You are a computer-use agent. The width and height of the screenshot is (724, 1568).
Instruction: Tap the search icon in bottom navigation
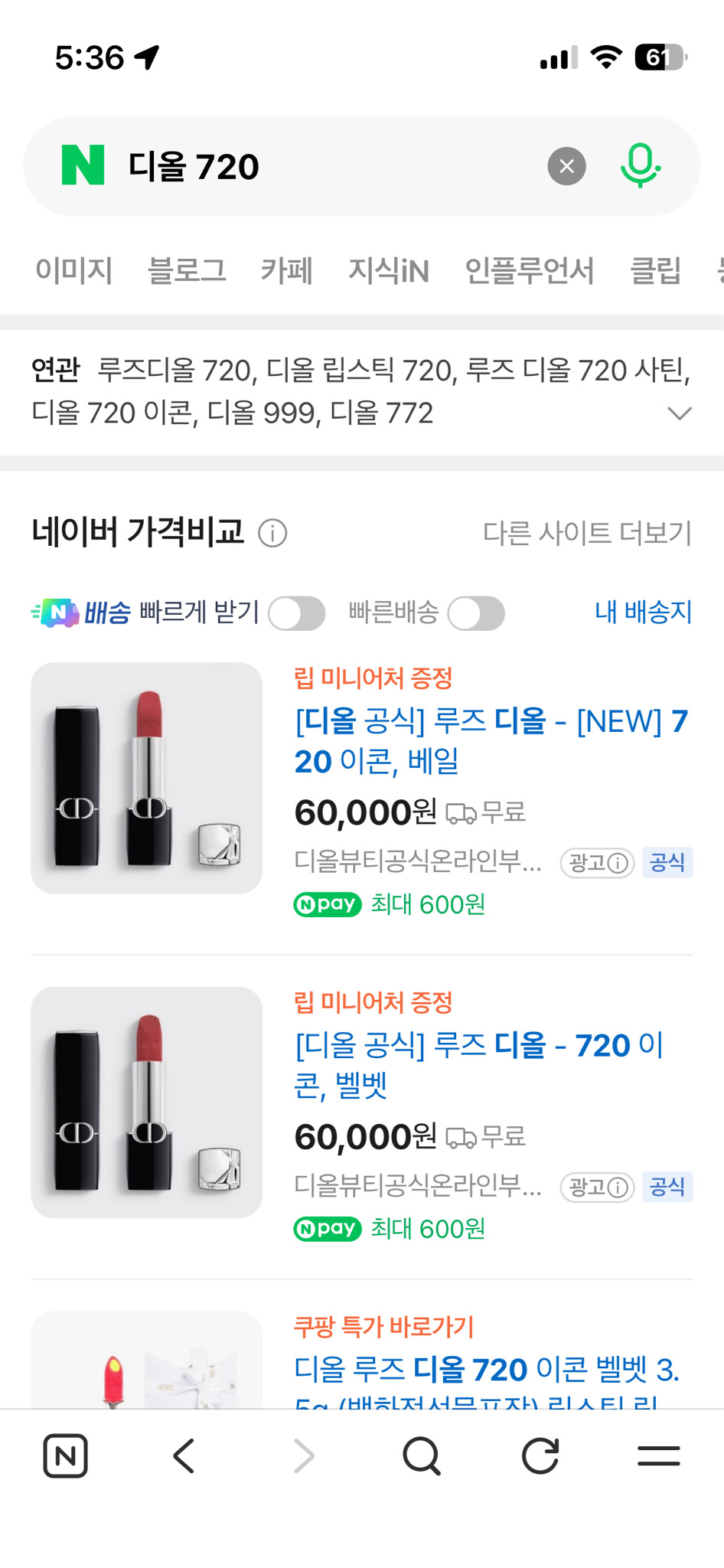point(423,1455)
